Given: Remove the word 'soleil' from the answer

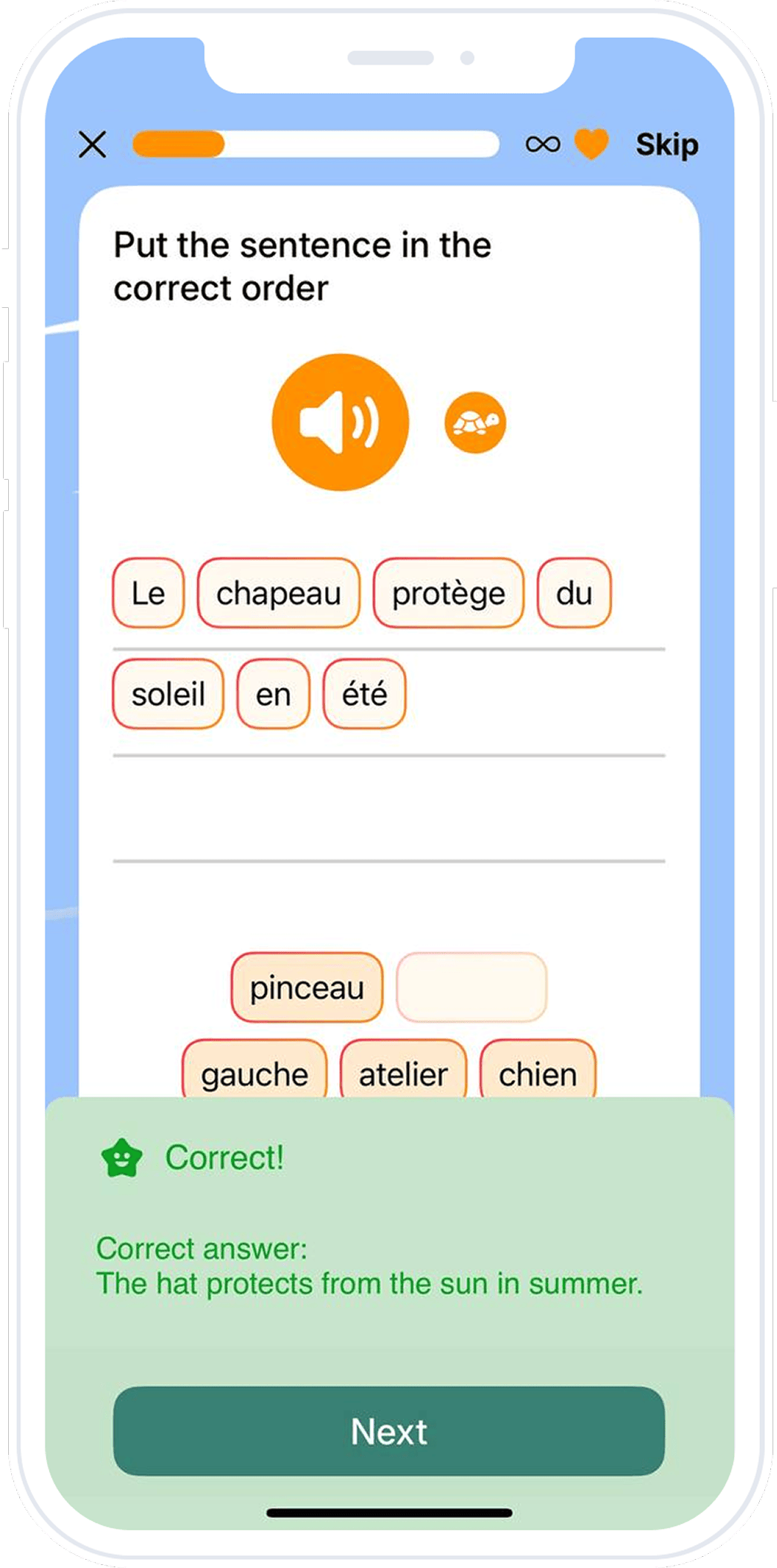Looking at the screenshot, I should tap(168, 694).
